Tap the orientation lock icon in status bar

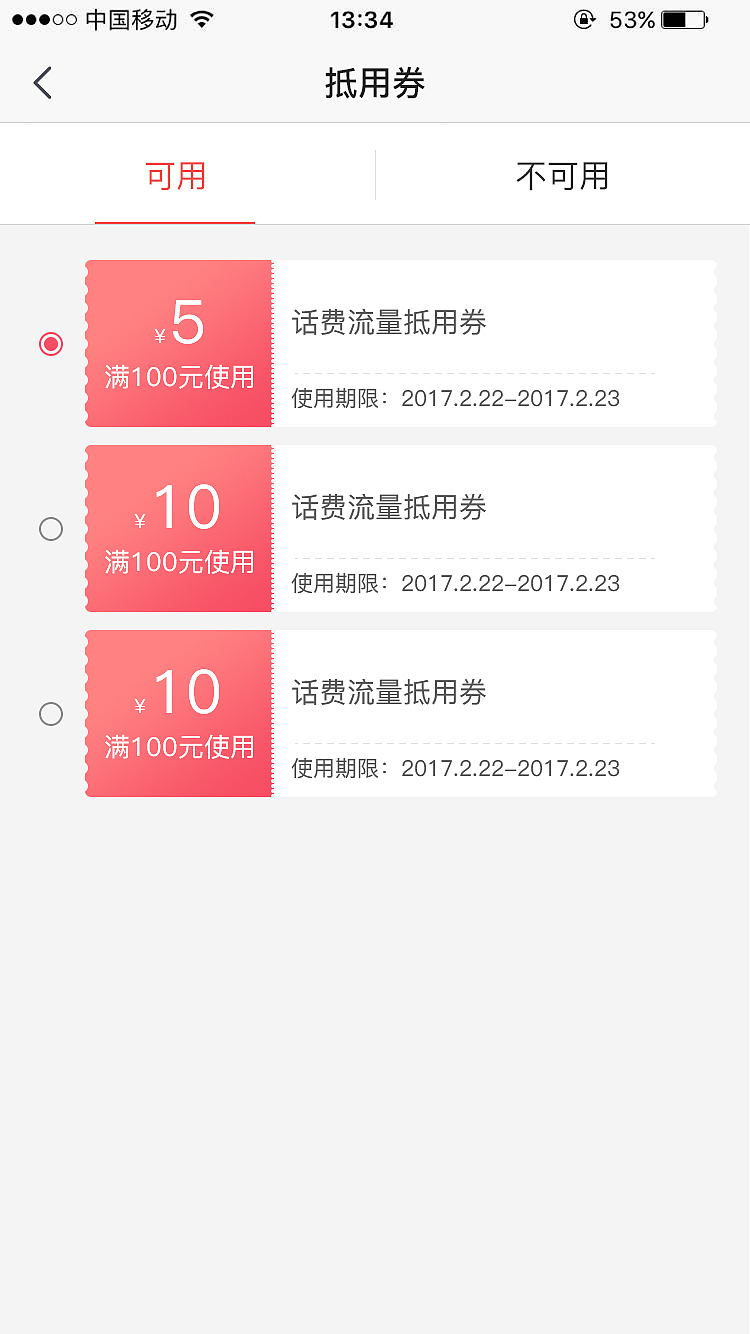[585, 18]
